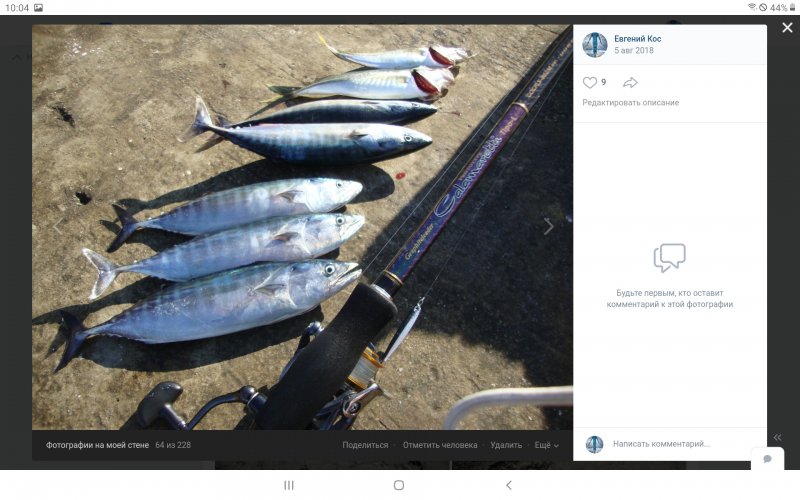Like this photo with the heart icon
Screen dimensions: 800x500
pos(590,83)
